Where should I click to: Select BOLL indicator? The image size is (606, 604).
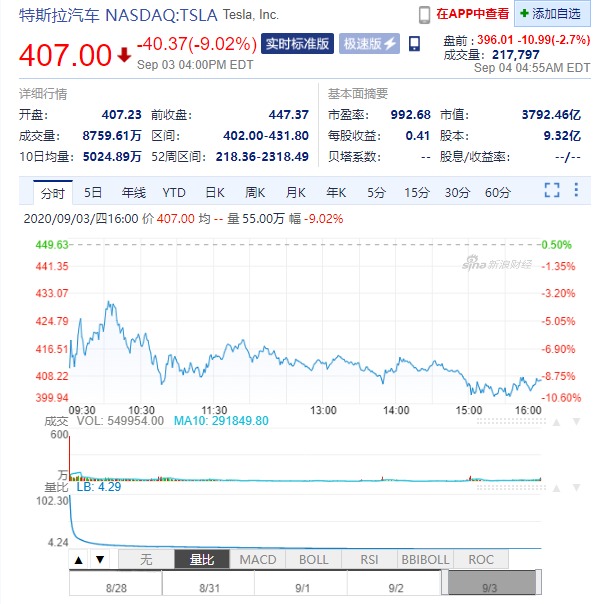[313, 559]
